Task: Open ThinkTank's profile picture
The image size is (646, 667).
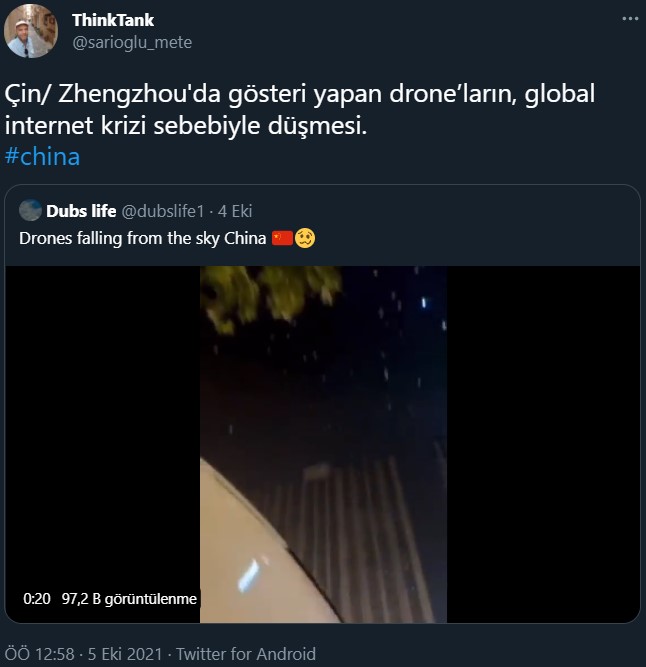Action: 31,31
